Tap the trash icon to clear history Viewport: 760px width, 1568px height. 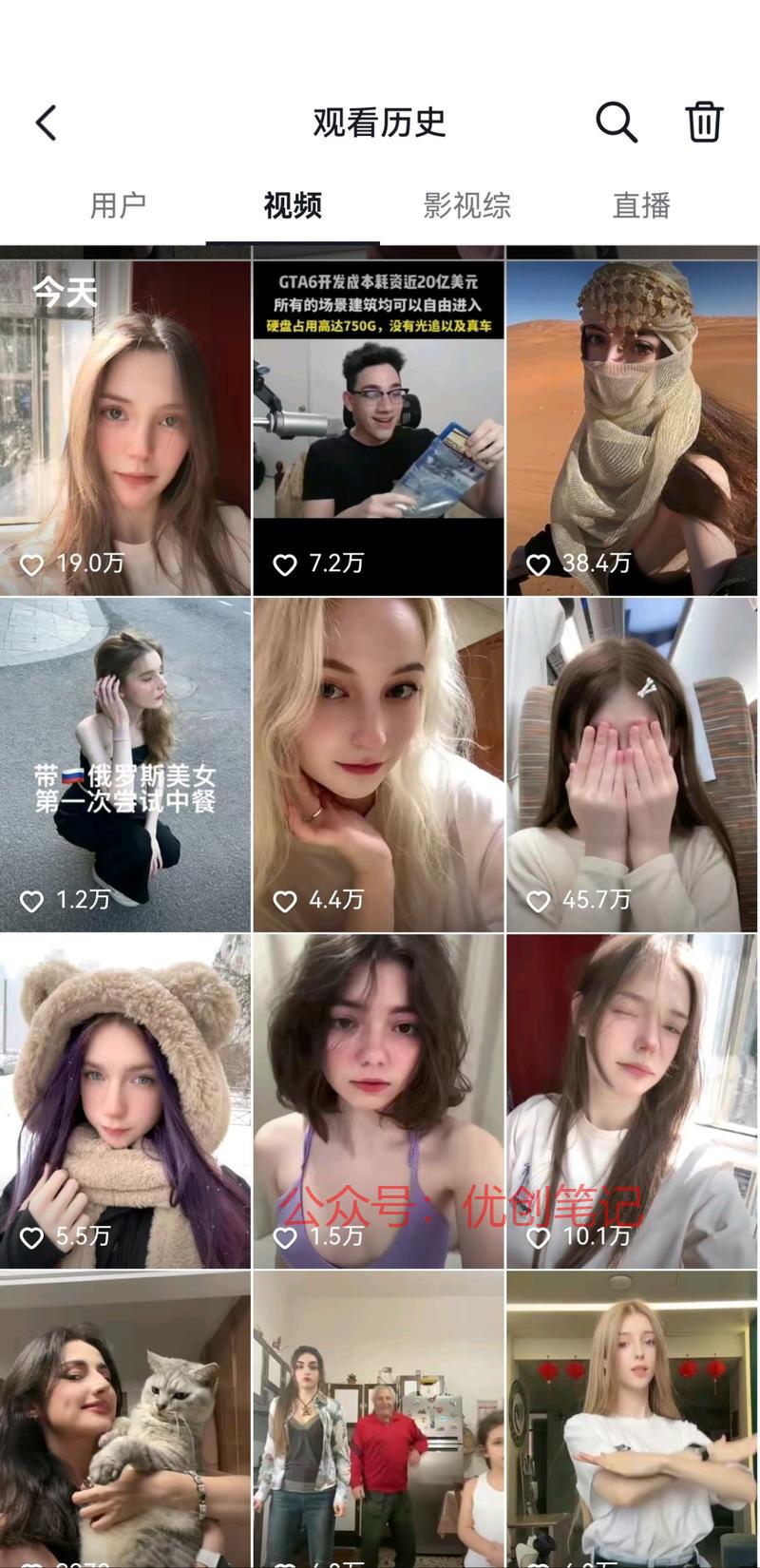coord(704,123)
